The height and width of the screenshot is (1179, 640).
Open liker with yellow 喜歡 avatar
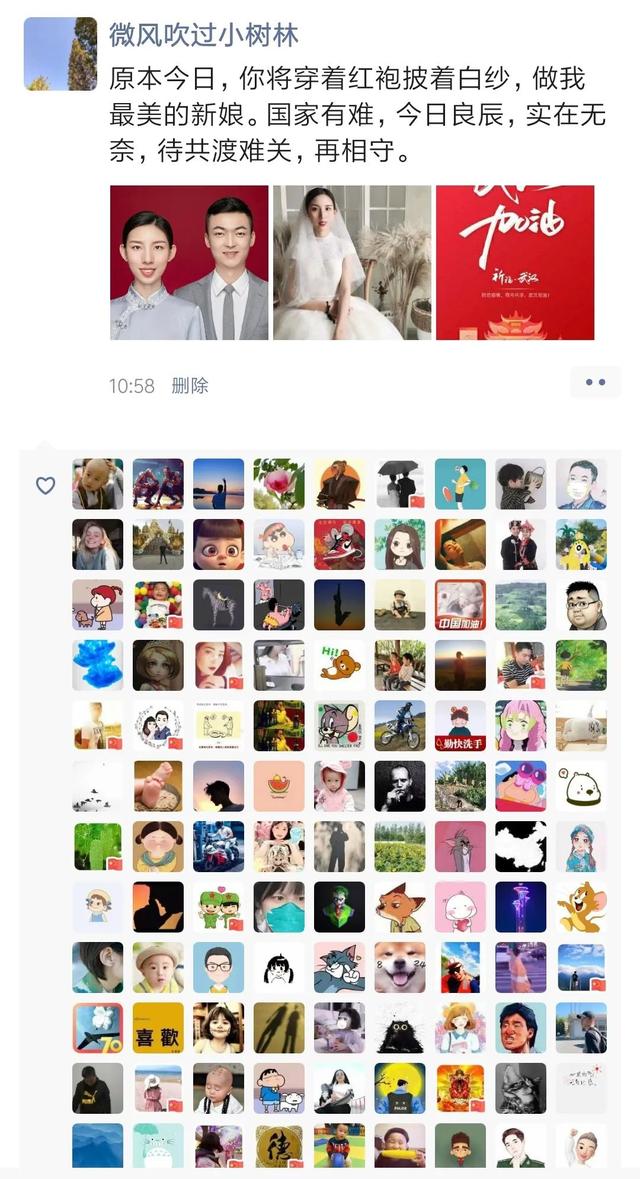[158, 1027]
